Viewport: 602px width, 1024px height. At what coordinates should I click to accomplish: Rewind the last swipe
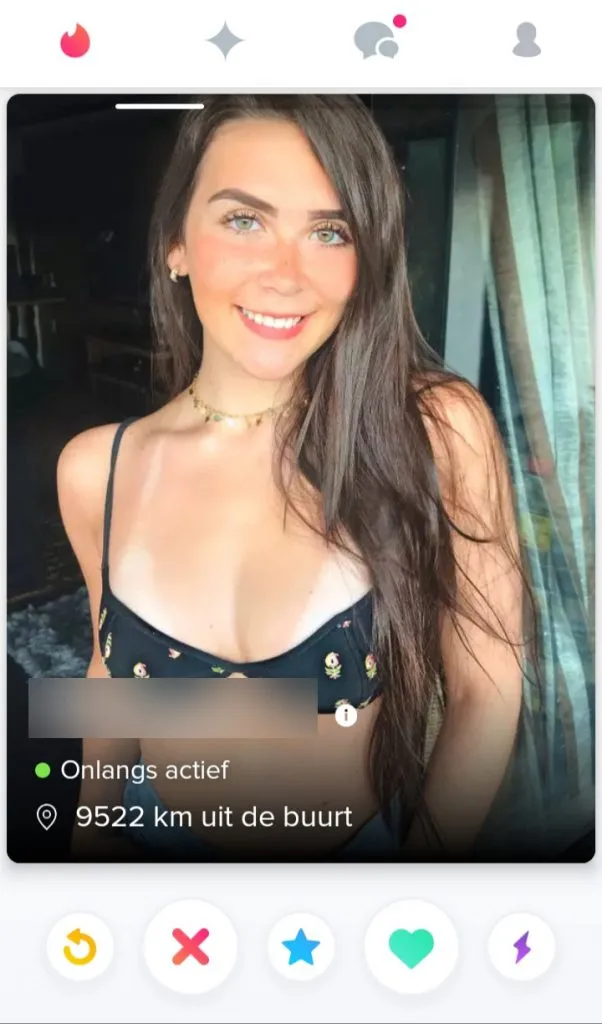click(80, 946)
